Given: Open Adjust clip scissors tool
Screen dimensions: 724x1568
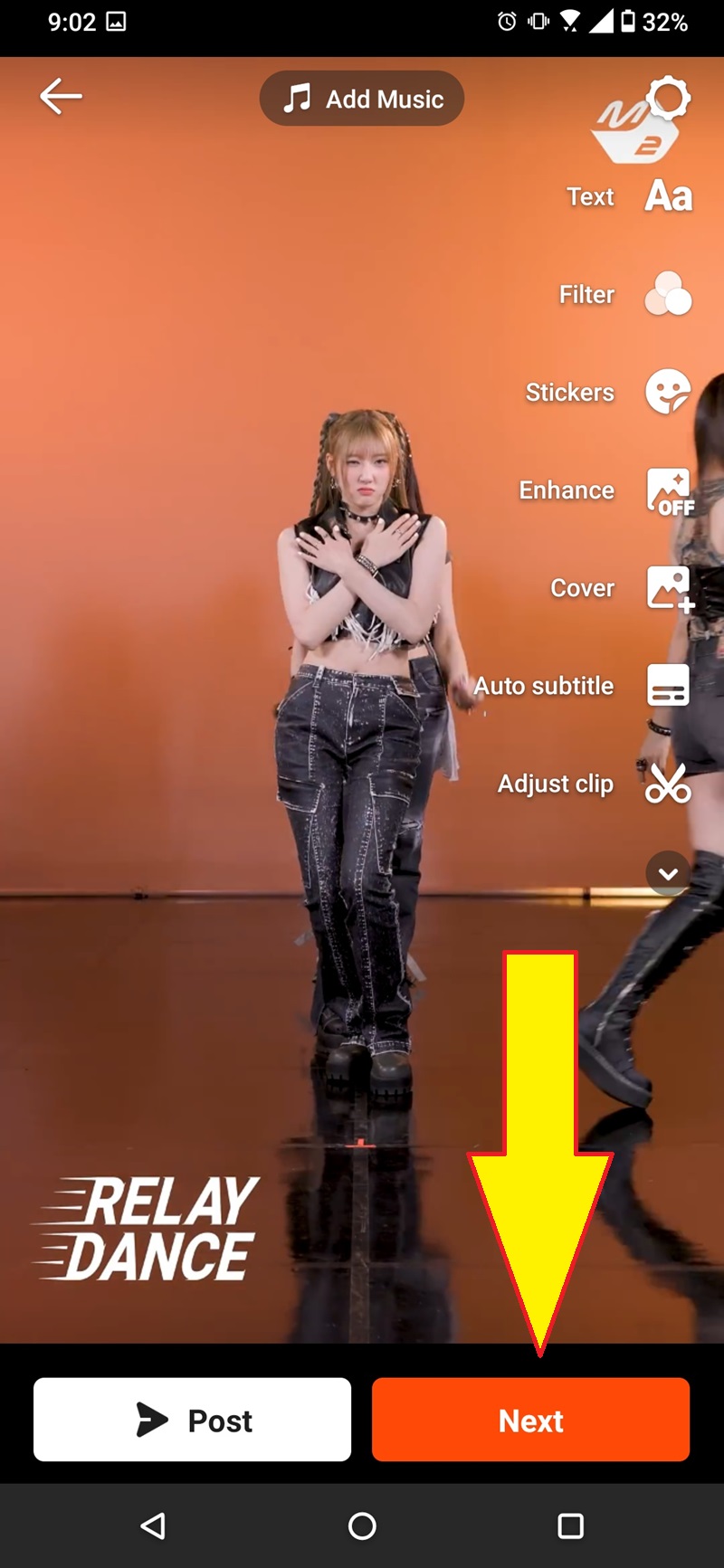Looking at the screenshot, I should (x=668, y=784).
